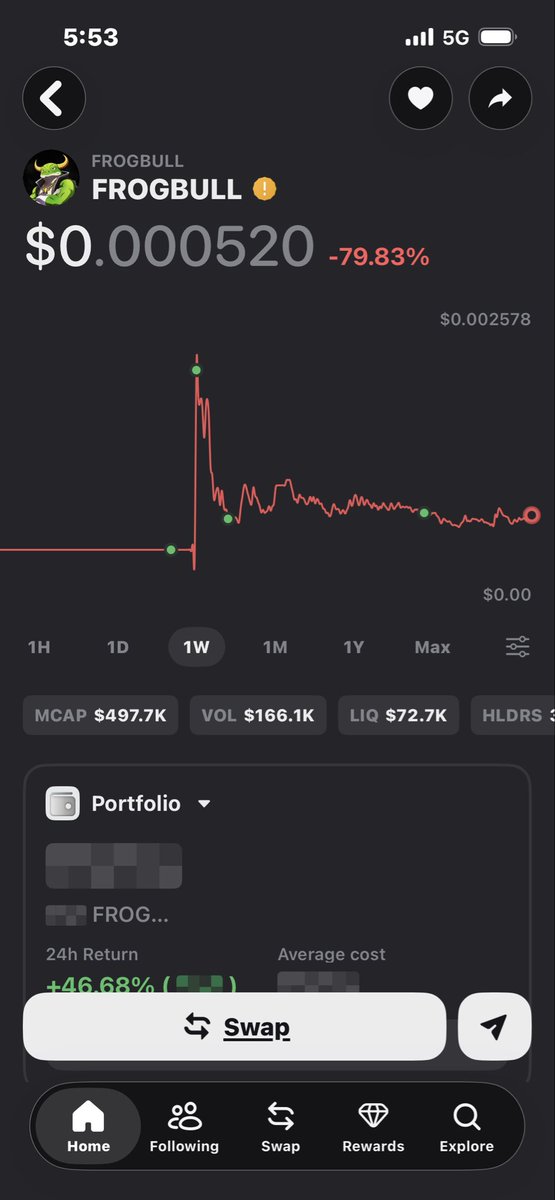Open the Explore tab
555x1200 pixels.
point(466,1127)
